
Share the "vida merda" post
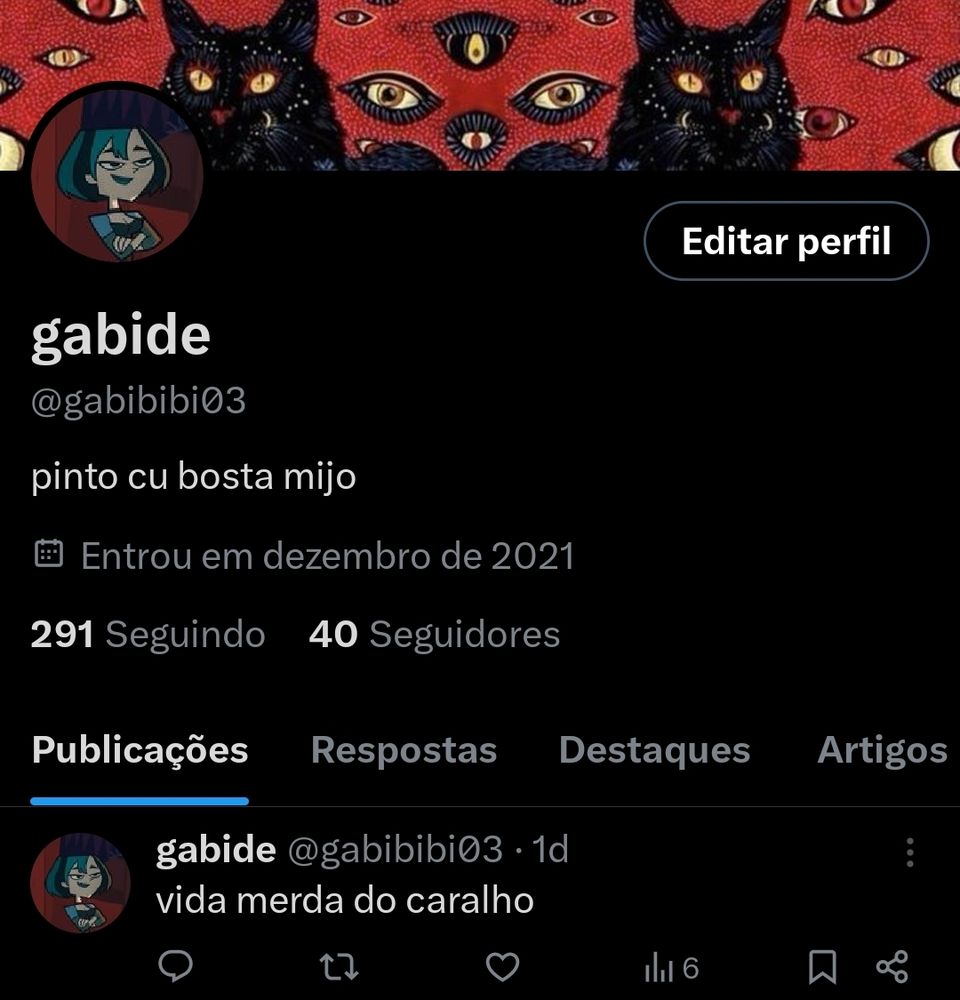tap(891, 966)
